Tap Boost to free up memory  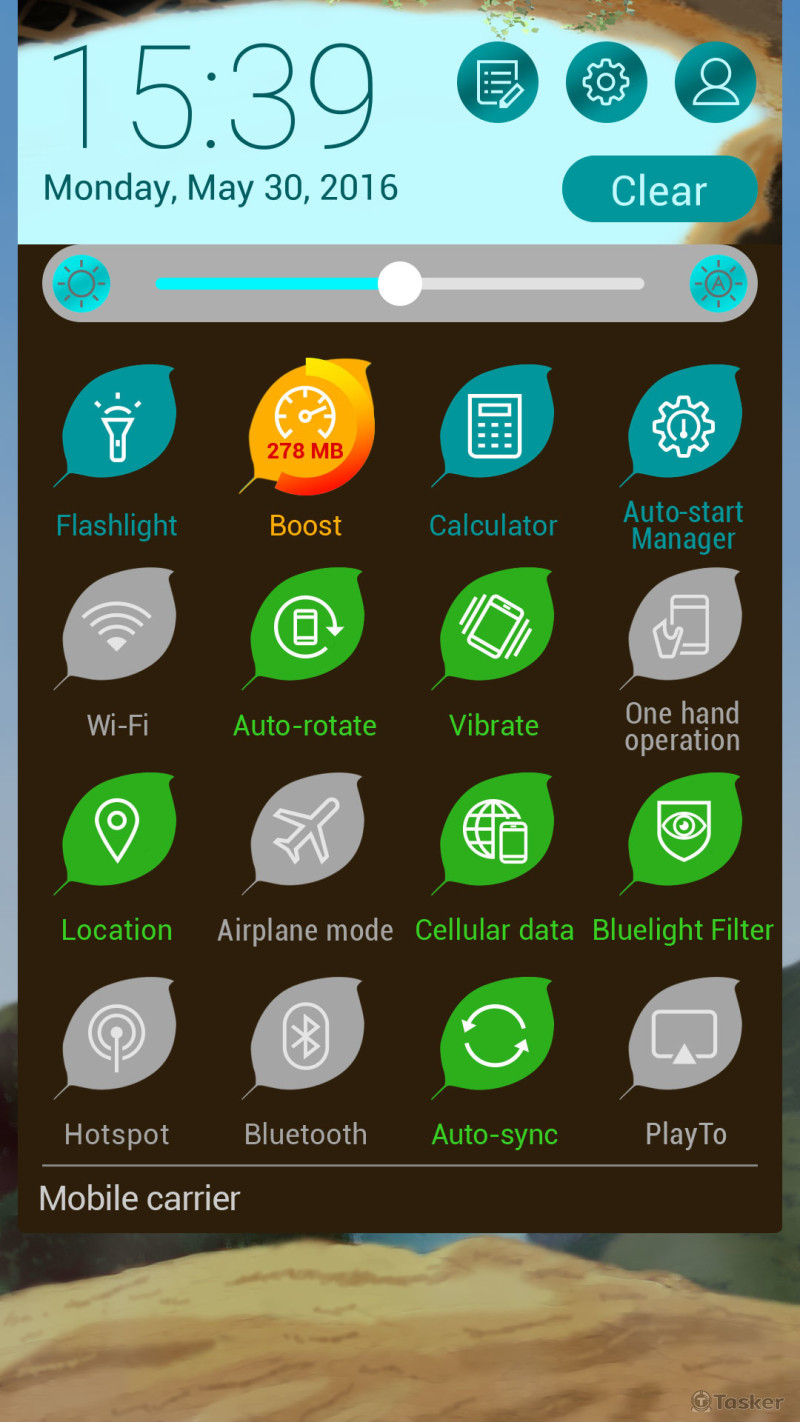tap(305, 424)
